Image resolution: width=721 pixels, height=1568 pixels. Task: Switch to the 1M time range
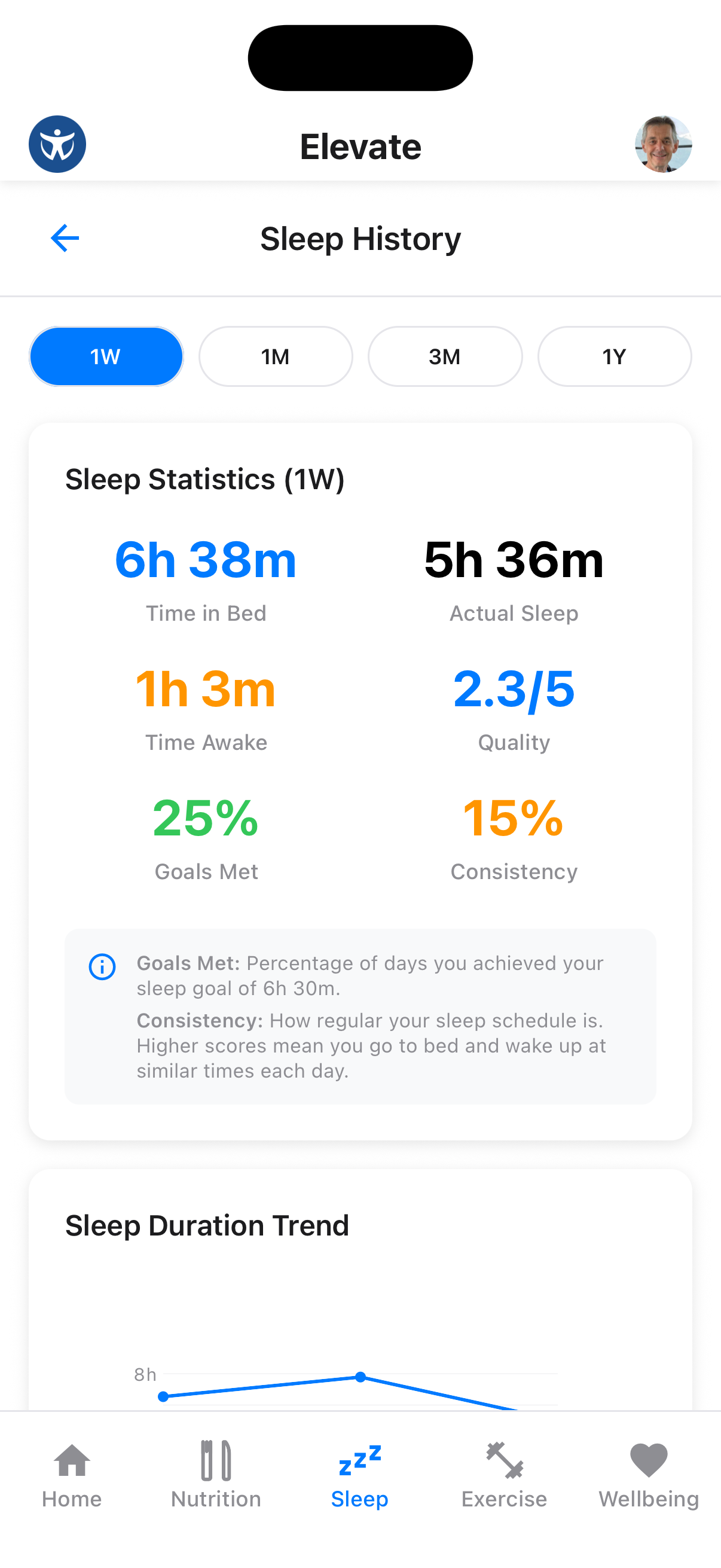coord(275,356)
